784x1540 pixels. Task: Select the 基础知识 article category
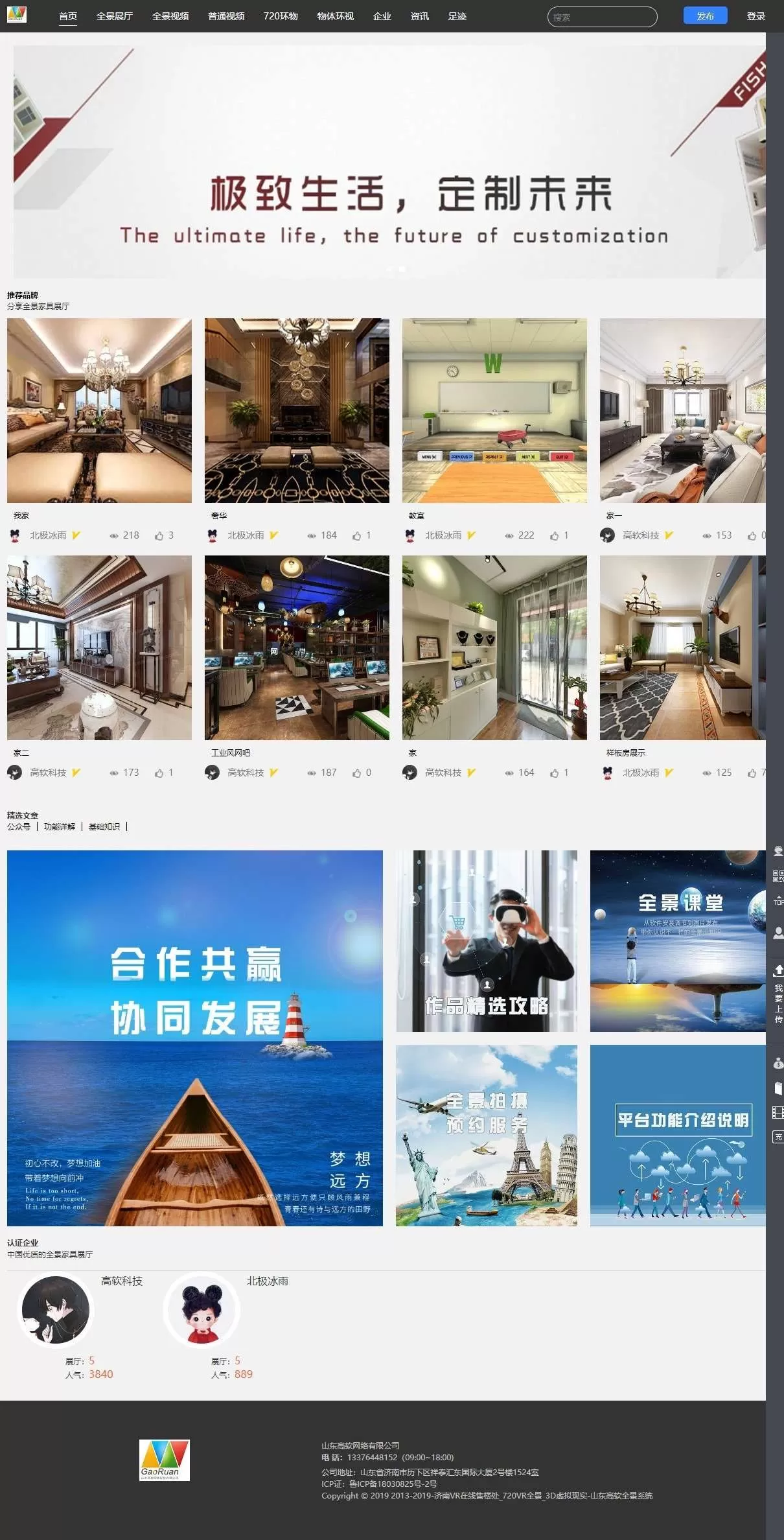point(104,826)
